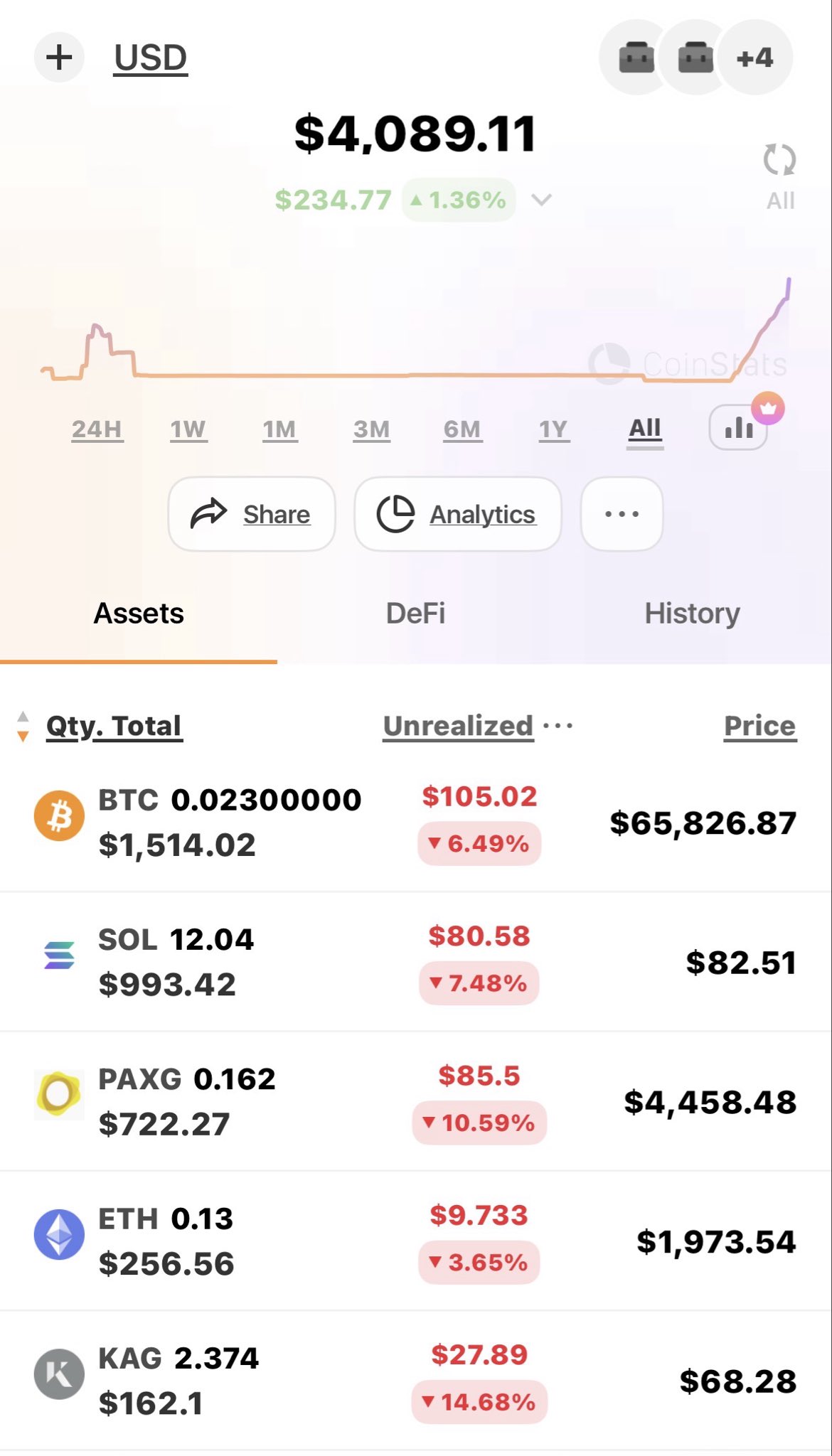Switch chart to 1Y range

point(554,429)
